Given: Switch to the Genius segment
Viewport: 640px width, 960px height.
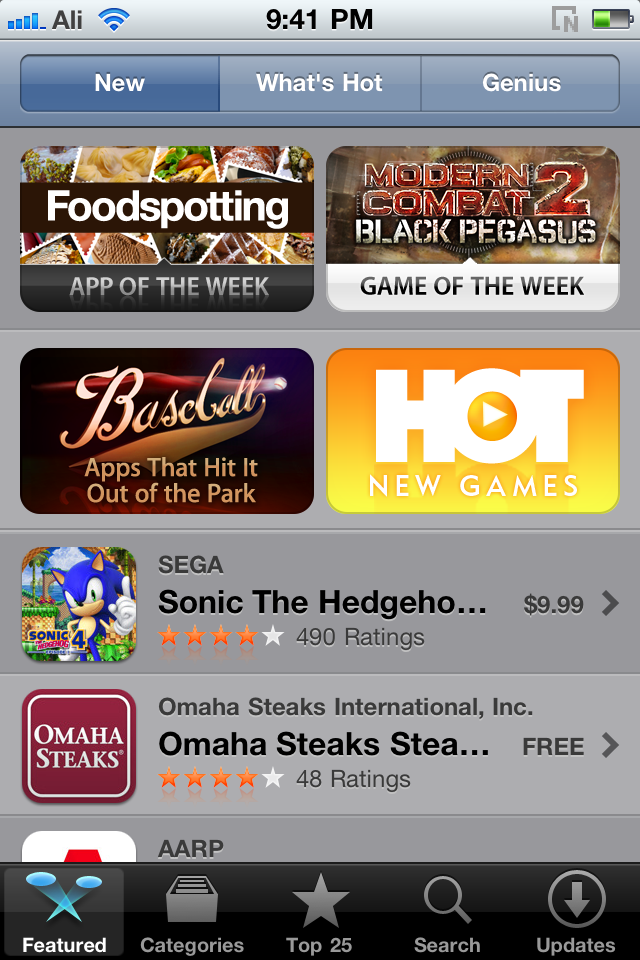Looking at the screenshot, I should [x=521, y=83].
